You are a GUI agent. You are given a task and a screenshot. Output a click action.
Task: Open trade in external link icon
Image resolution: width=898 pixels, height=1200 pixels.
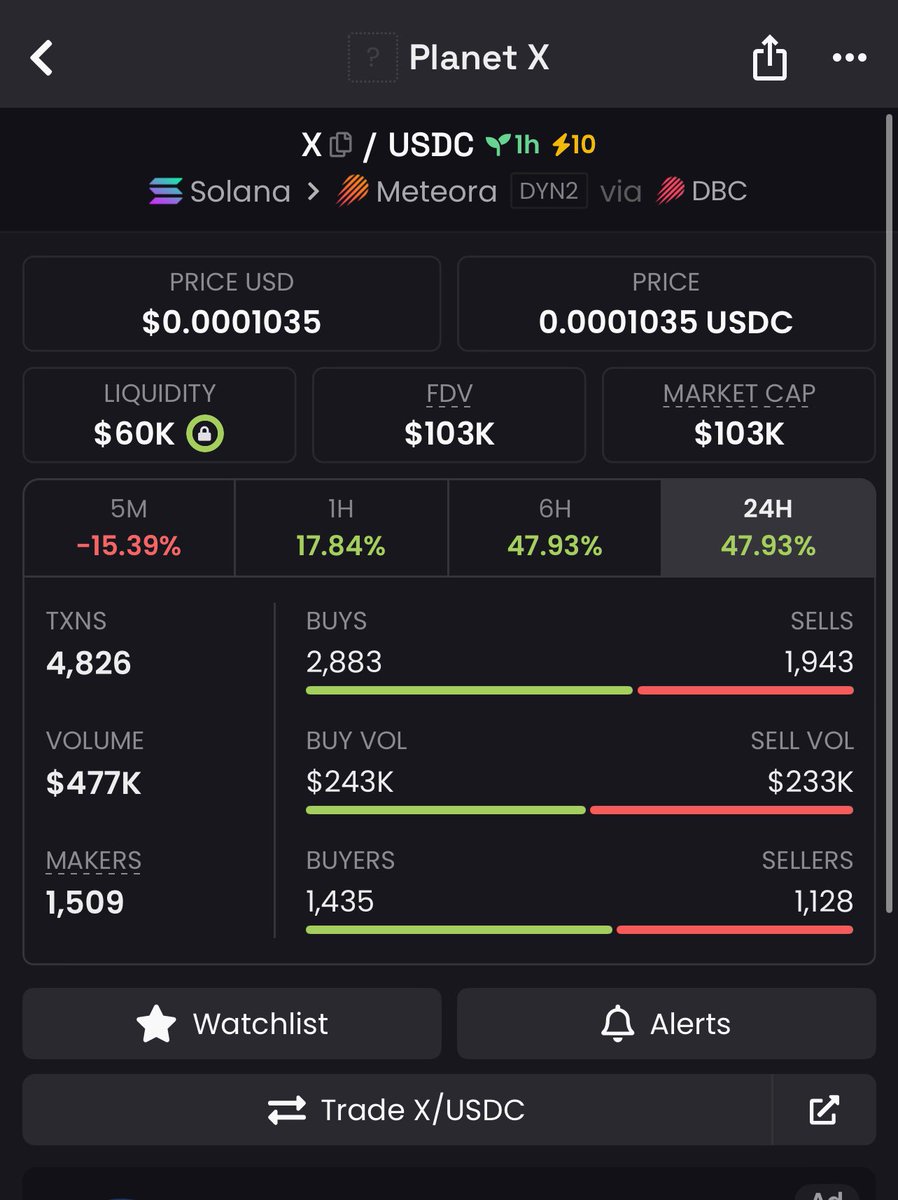tap(824, 1110)
